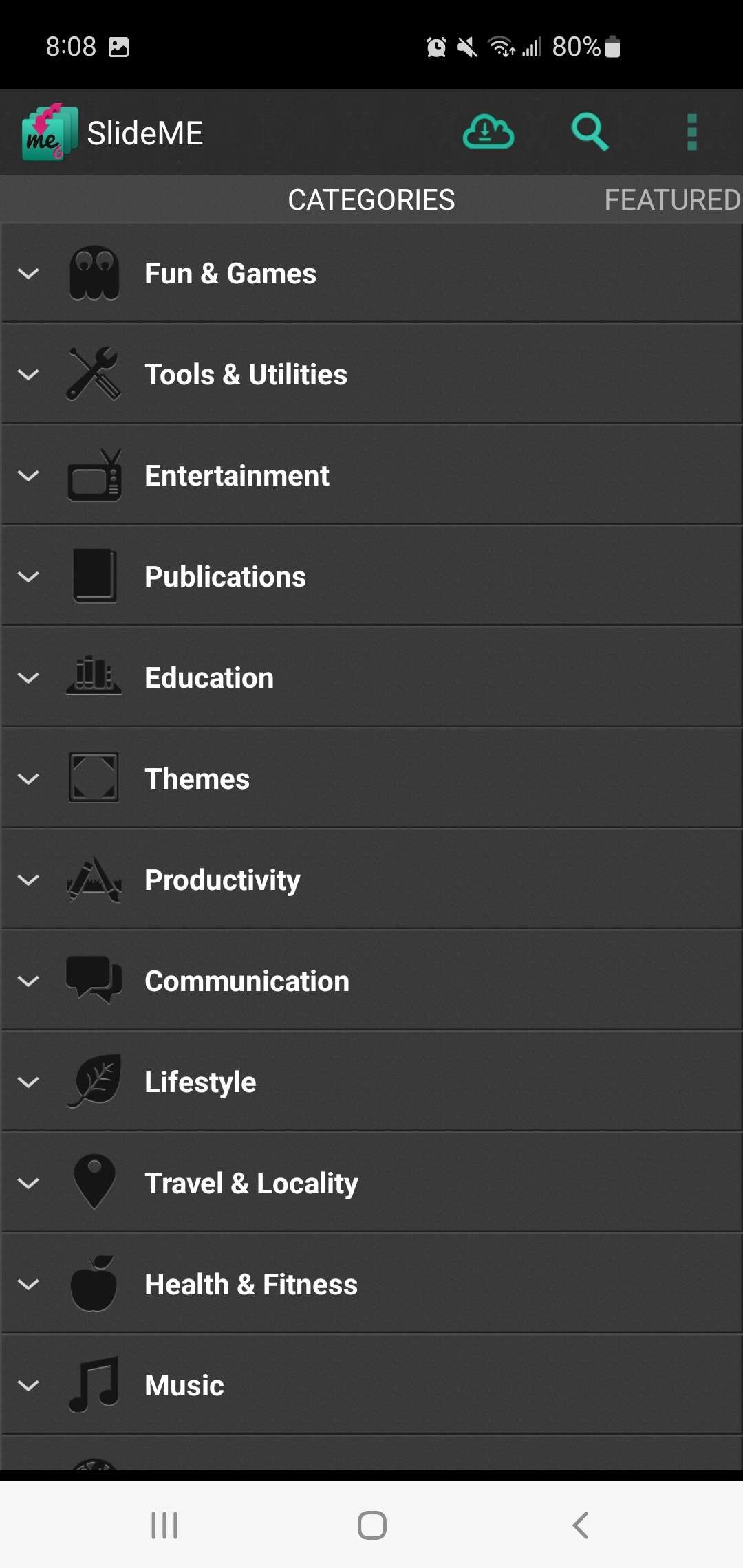The height and width of the screenshot is (1568, 743).
Task: Open the search magnifier
Action: 590,131
